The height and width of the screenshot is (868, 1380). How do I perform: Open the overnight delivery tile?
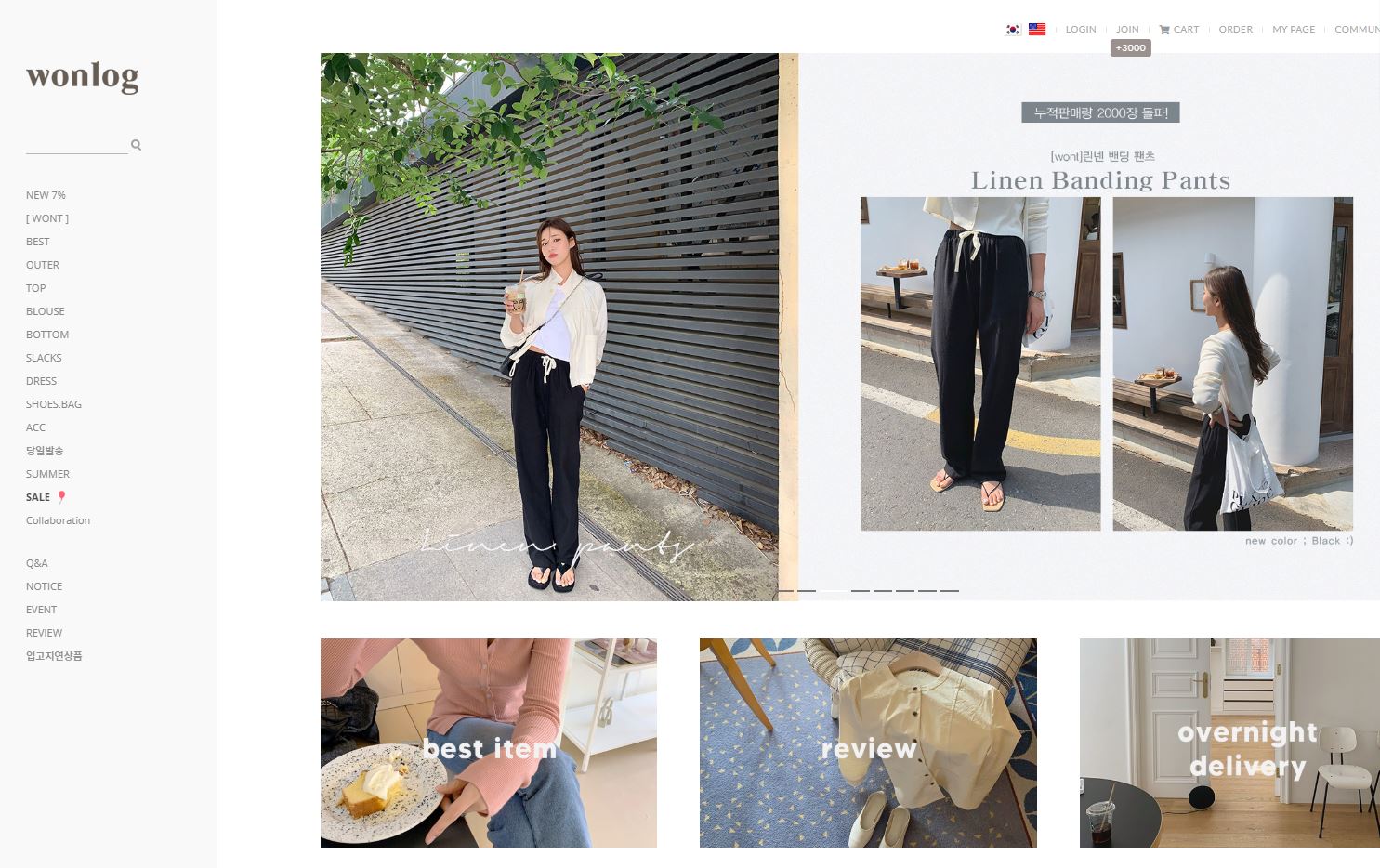point(1229,743)
